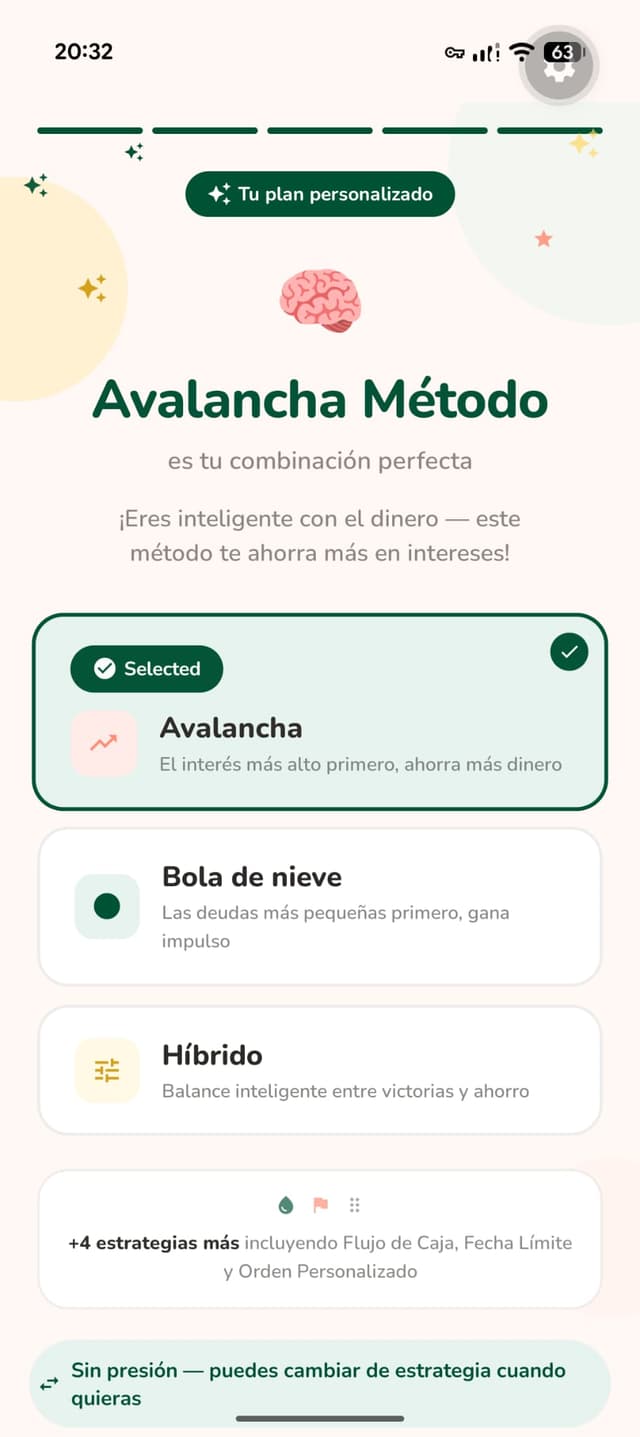The image size is (640, 1437).
Task: Select the Avalancha strategy card
Action: [x=320, y=711]
